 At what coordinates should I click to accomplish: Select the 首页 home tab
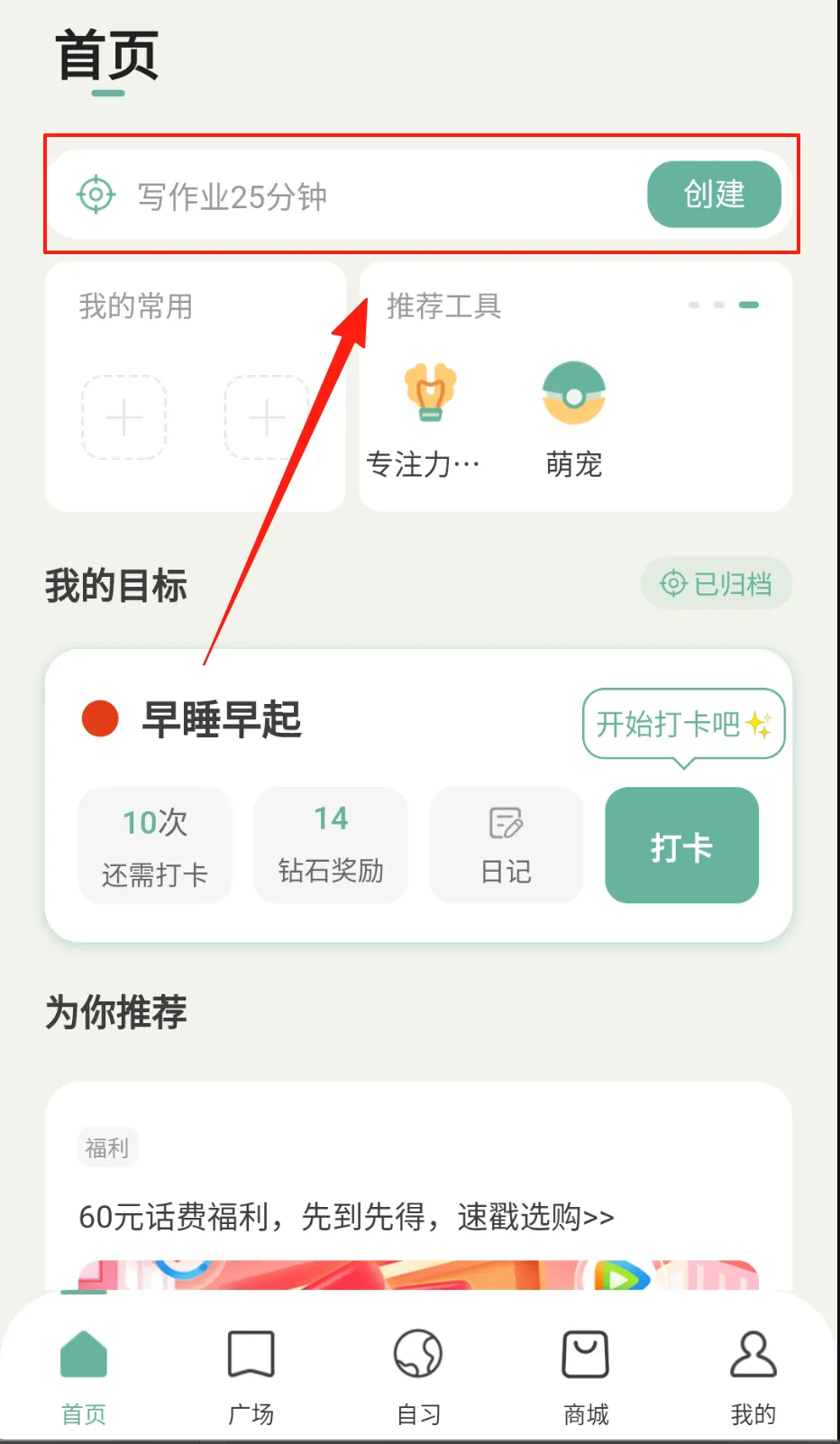click(x=83, y=1355)
